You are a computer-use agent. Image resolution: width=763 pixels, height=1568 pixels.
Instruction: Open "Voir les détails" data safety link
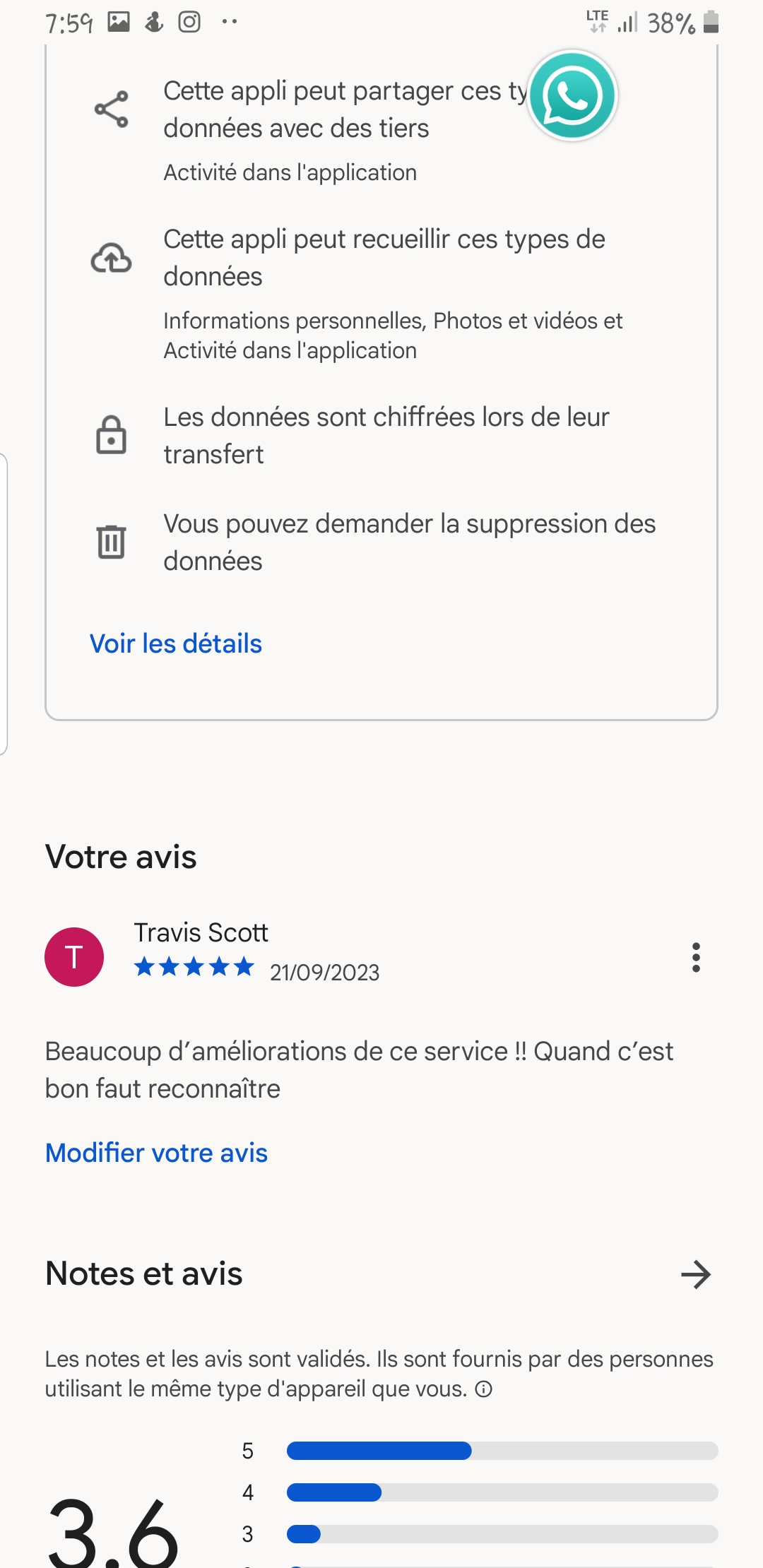(x=176, y=644)
